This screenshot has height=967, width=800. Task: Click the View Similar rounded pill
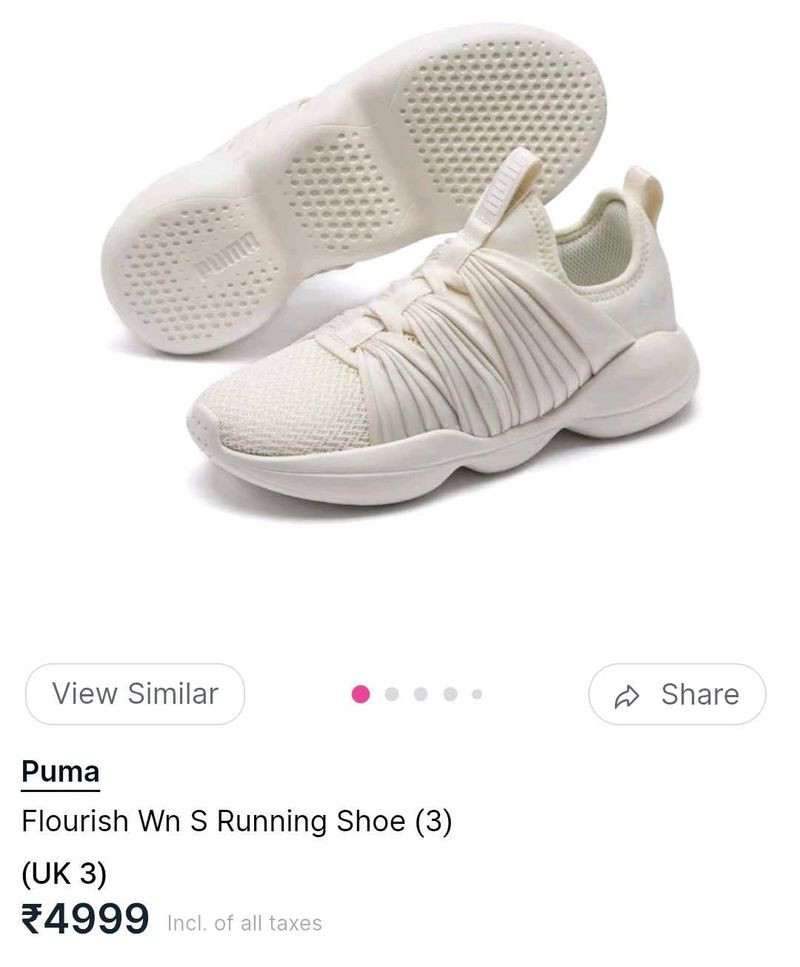(x=135, y=694)
